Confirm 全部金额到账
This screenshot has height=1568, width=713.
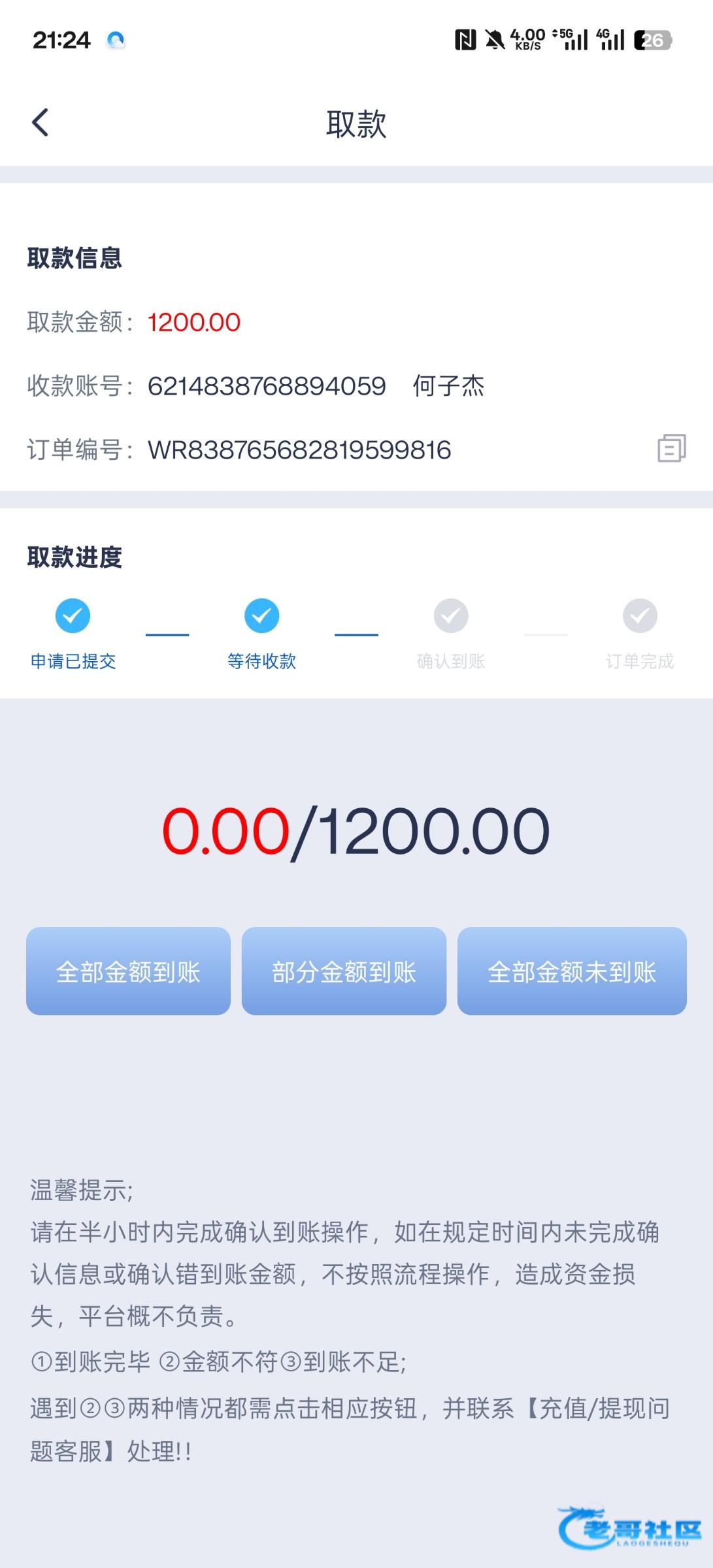(128, 971)
